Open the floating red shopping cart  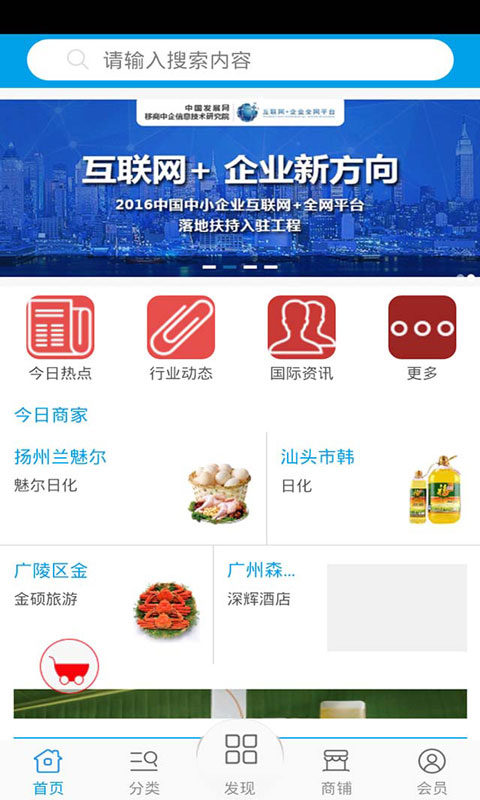coord(69,666)
